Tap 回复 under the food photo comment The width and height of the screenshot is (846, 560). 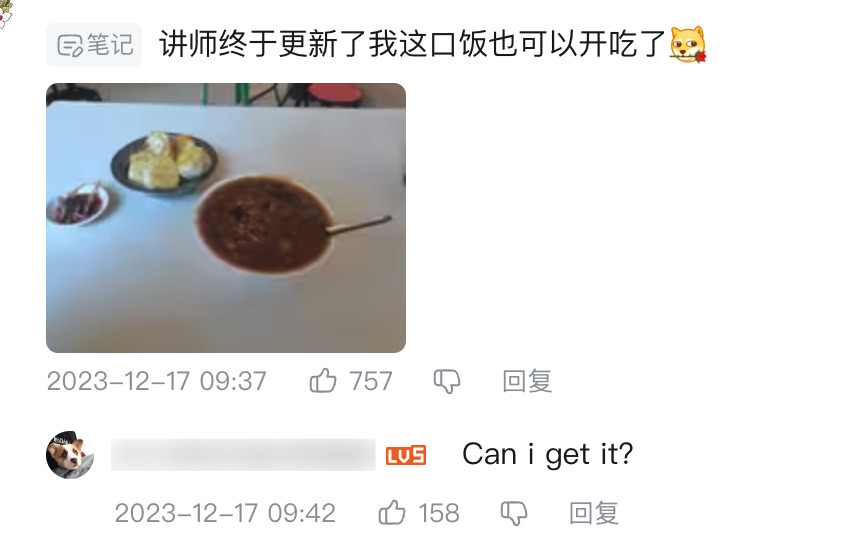527,381
